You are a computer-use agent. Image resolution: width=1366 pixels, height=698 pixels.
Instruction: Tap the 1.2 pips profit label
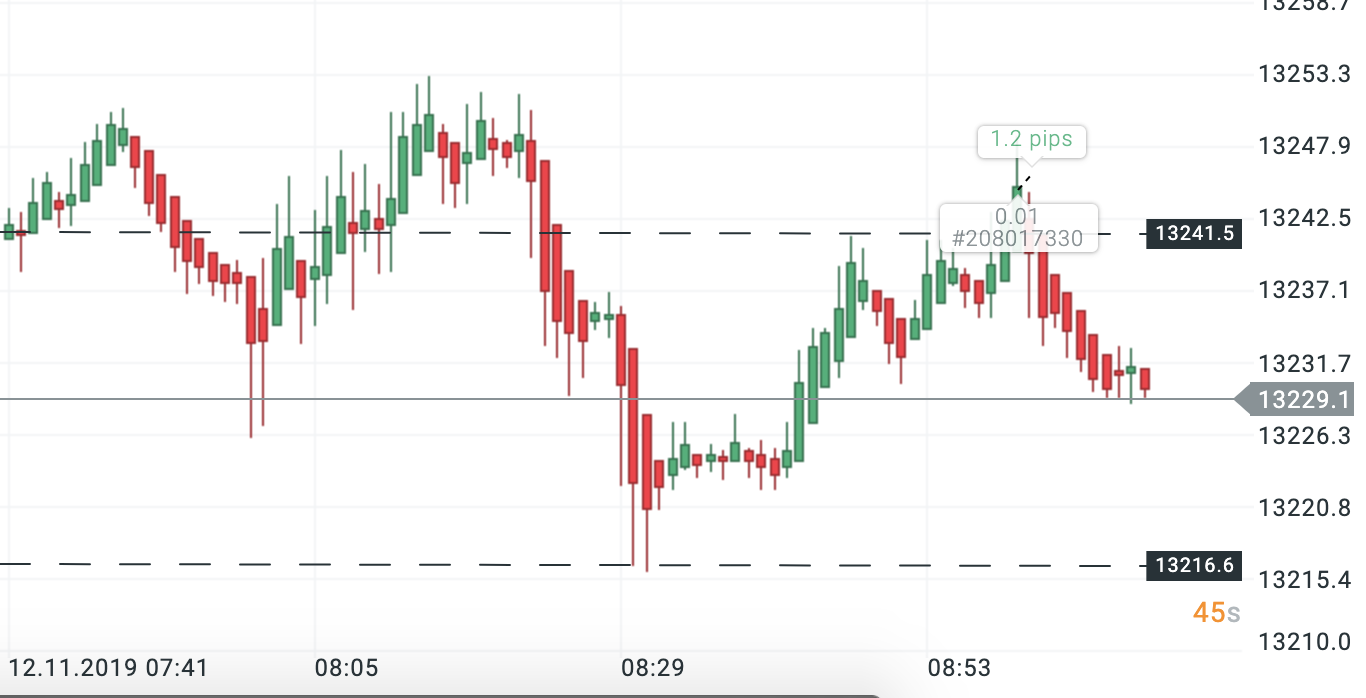pyautogui.click(x=1031, y=140)
